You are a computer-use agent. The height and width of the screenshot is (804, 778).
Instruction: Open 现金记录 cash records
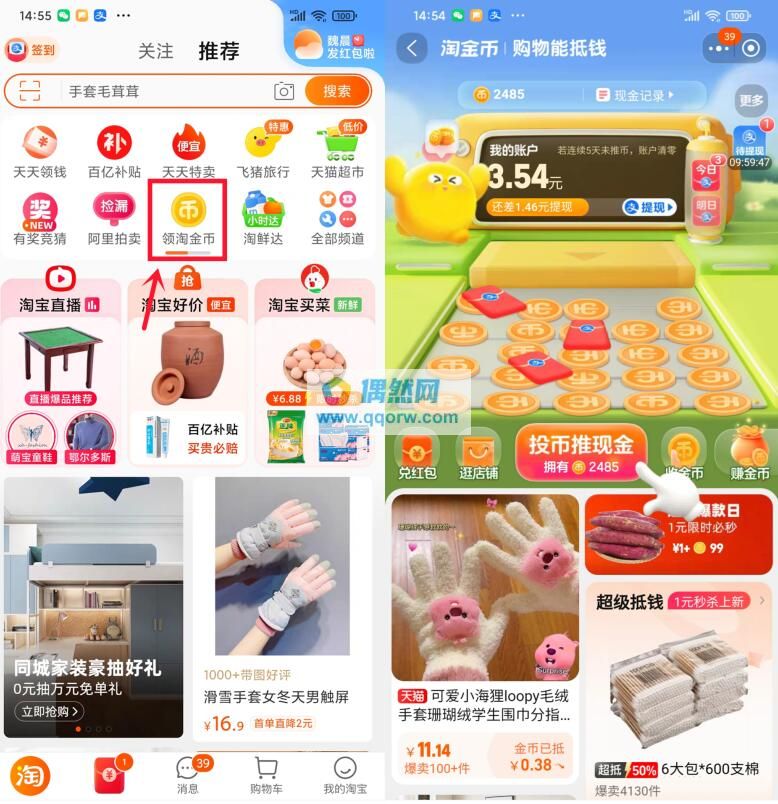[635, 95]
